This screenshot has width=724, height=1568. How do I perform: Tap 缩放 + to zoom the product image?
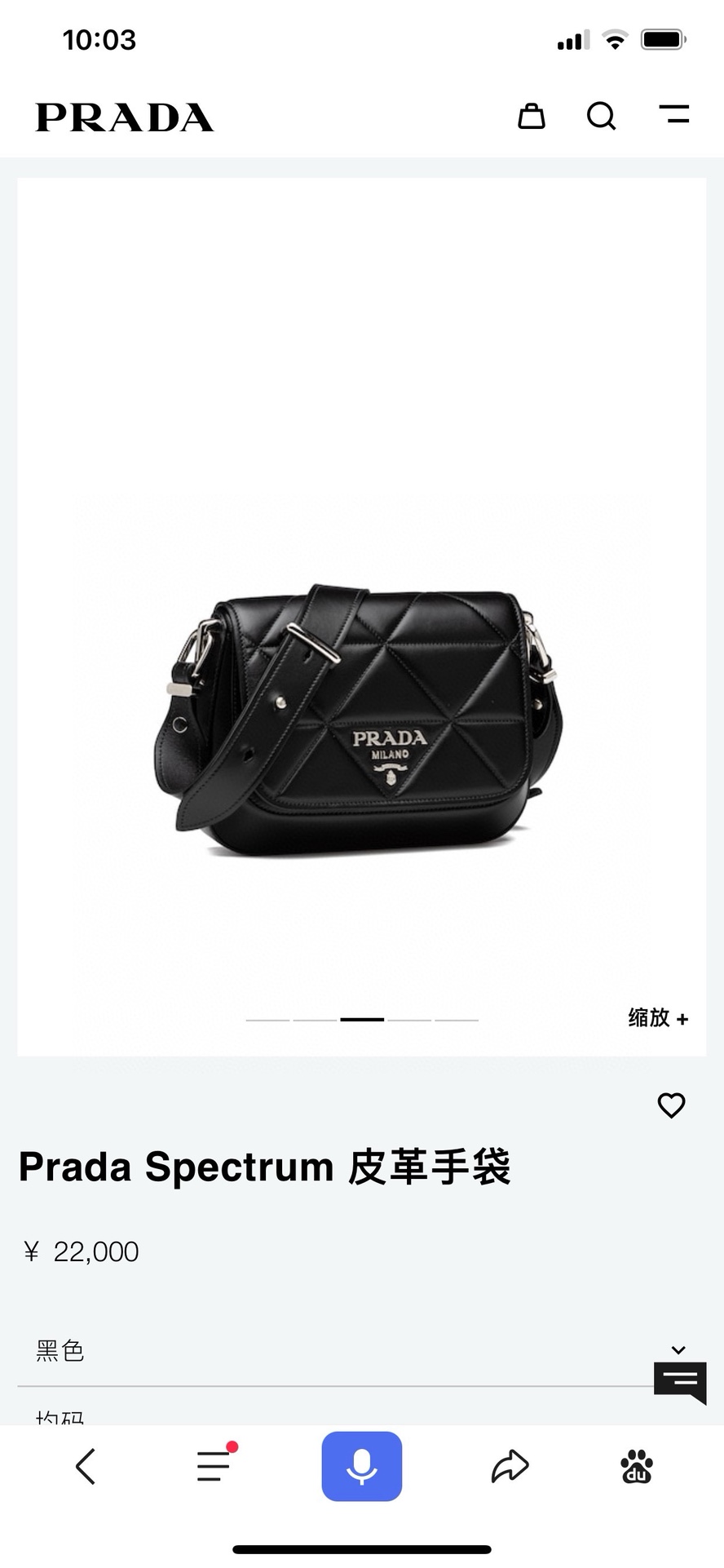(x=657, y=1017)
